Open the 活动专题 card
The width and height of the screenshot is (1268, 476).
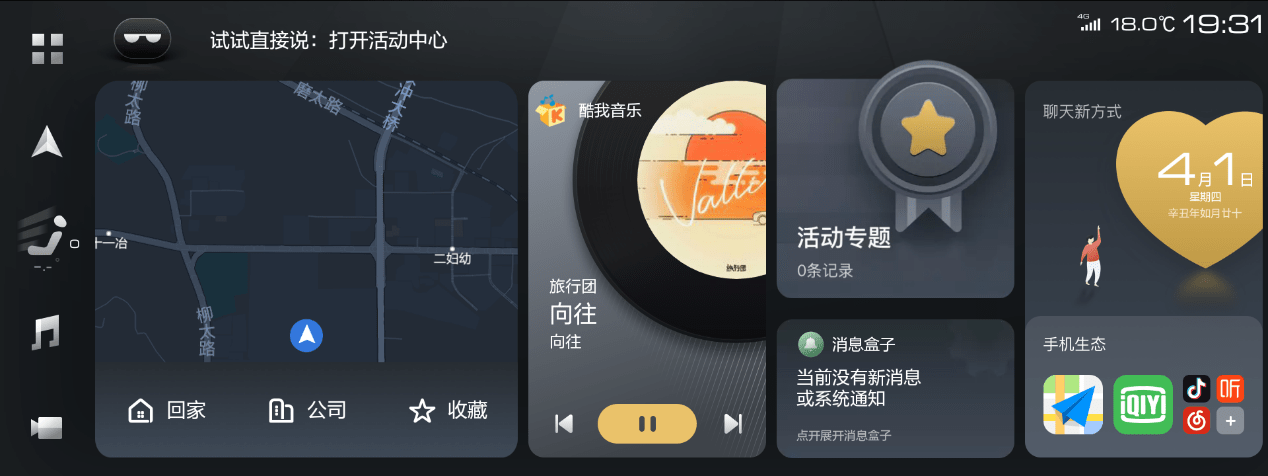tap(895, 190)
